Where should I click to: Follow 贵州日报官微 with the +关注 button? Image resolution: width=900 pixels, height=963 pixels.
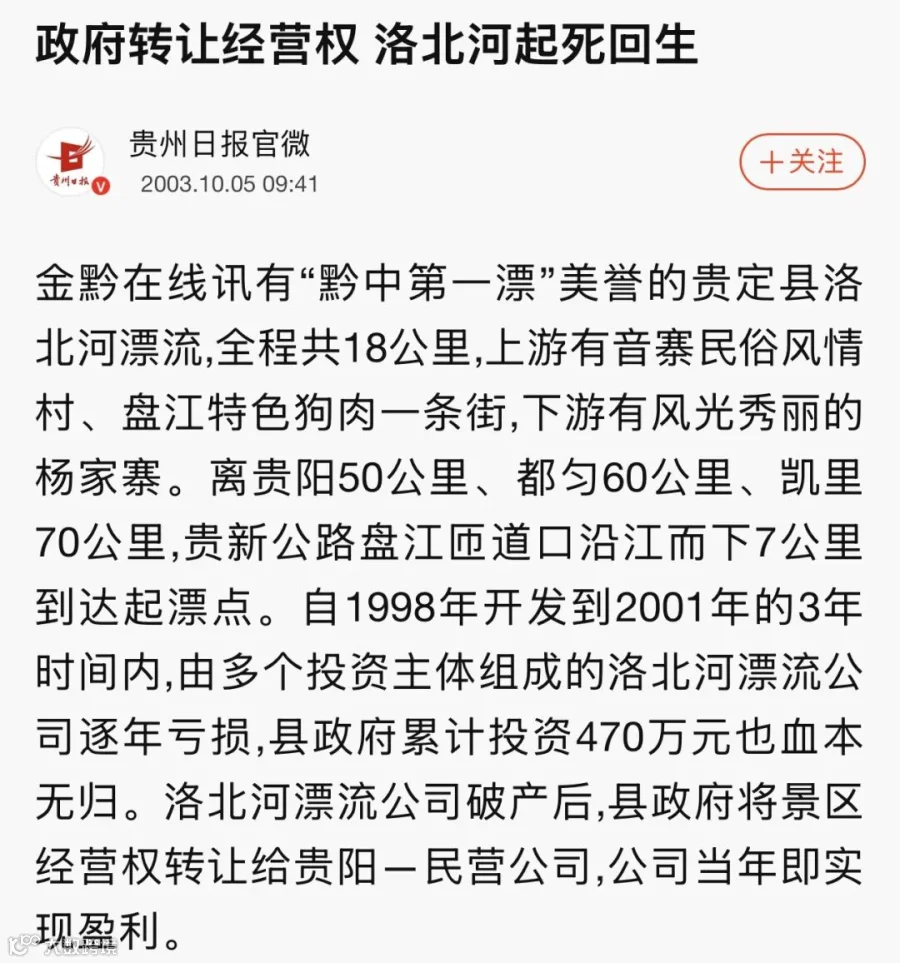[x=802, y=162]
